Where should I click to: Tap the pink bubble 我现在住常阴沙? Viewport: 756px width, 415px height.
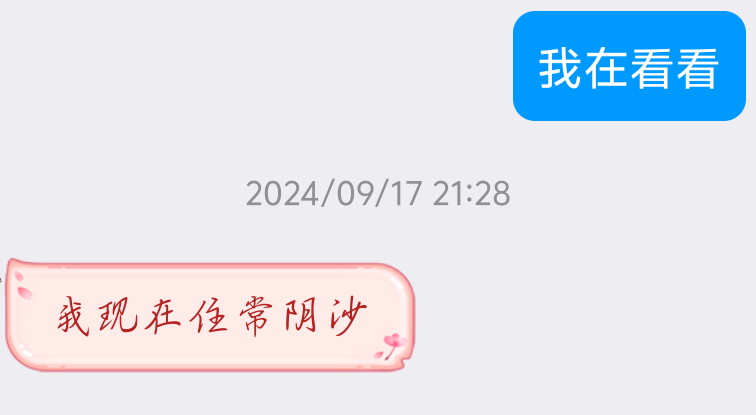coord(211,317)
